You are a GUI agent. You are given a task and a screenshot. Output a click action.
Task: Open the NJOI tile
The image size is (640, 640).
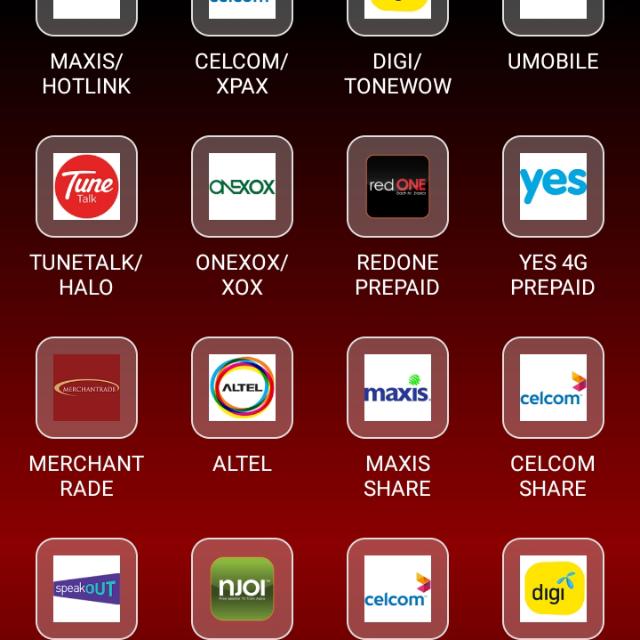click(242, 588)
